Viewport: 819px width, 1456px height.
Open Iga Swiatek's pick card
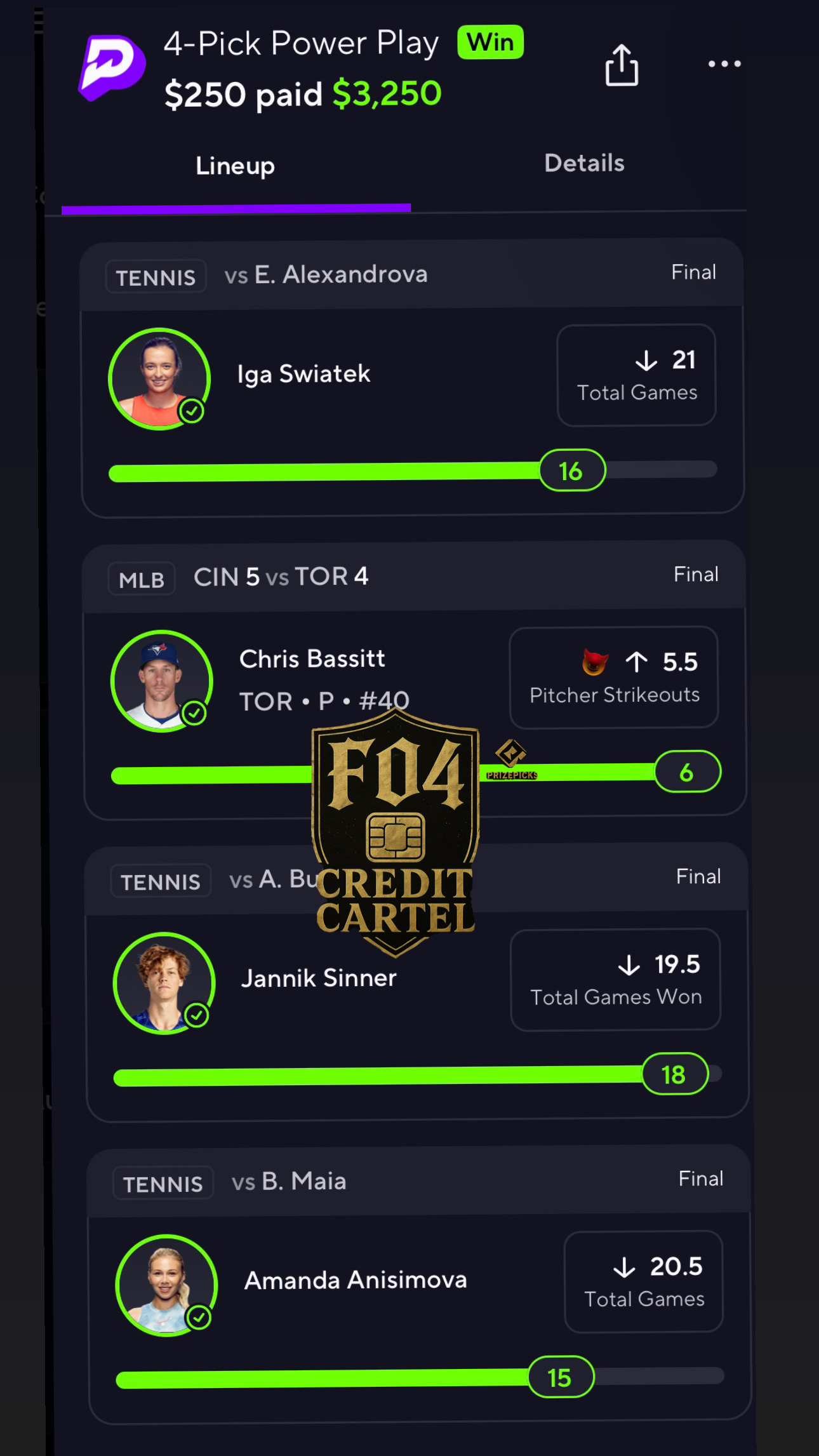coord(303,375)
